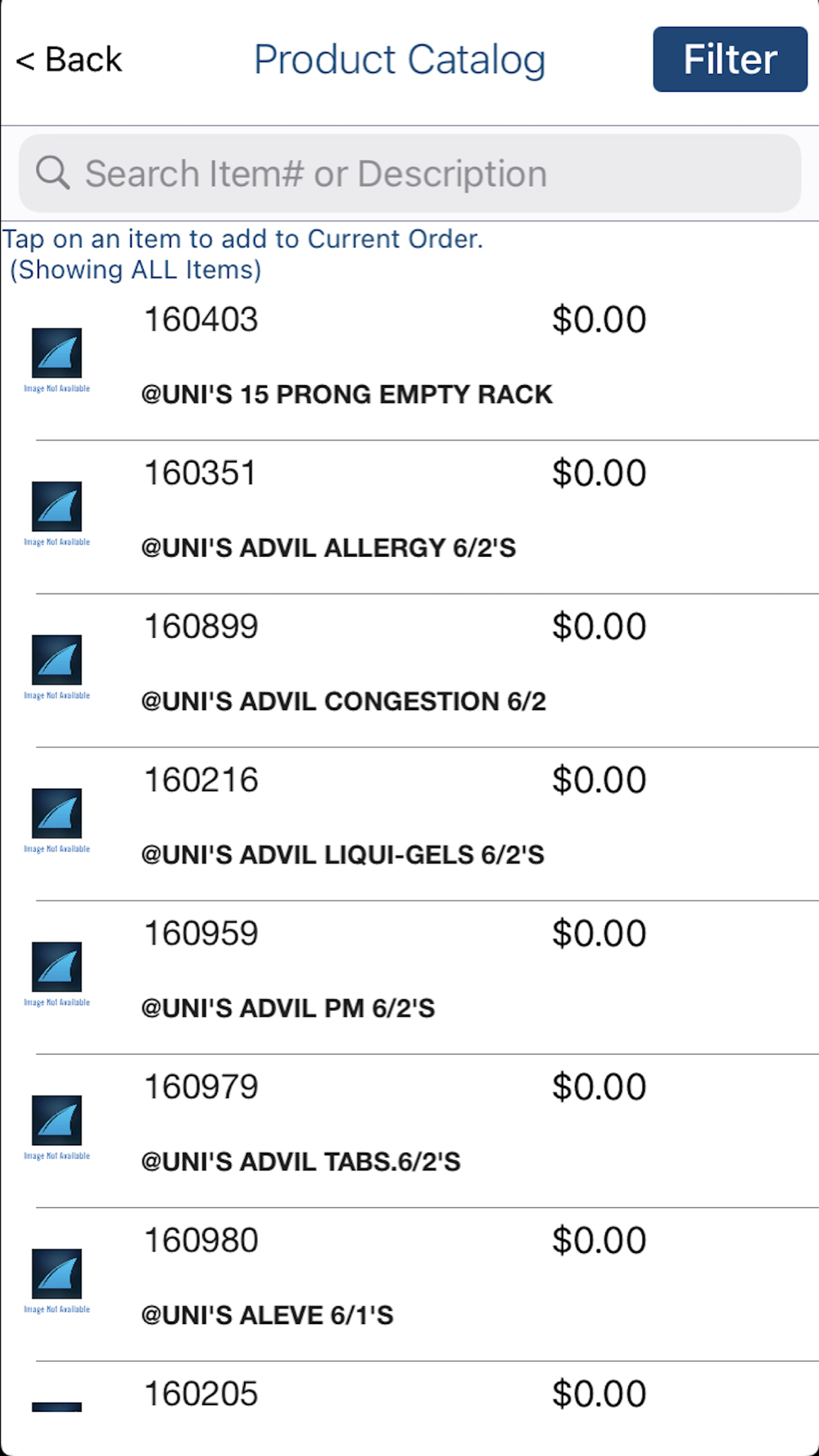The height and width of the screenshot is (1456, 819).
Task: Go back with the Back button
Action: tap(69, 60)
